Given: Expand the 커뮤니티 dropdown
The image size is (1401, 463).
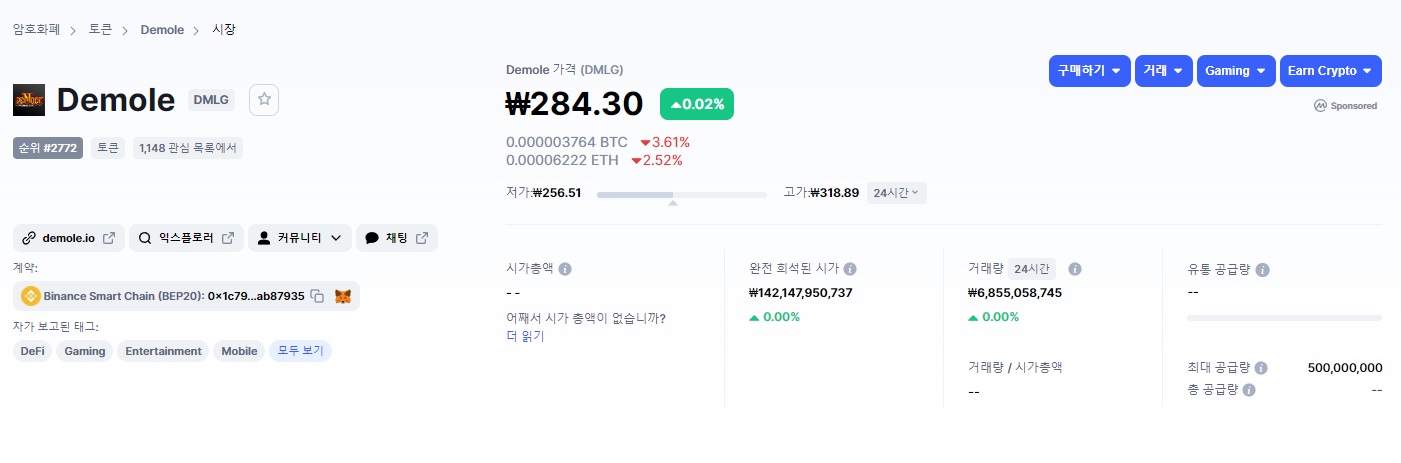Looking at the screenshot, I should pyautogui.click(x=299, y=238).
